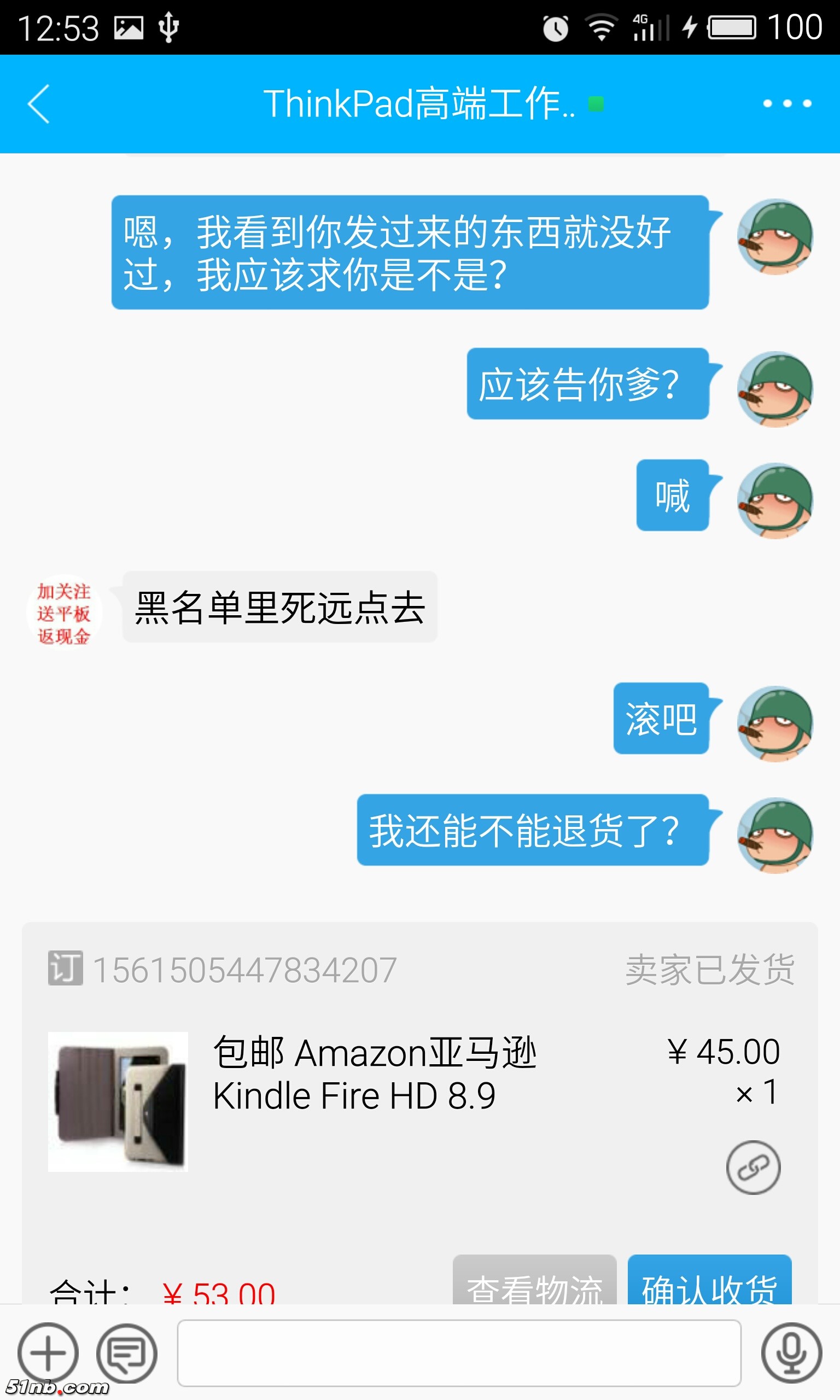Go back from the ThinkPad chat

(38, 104)
